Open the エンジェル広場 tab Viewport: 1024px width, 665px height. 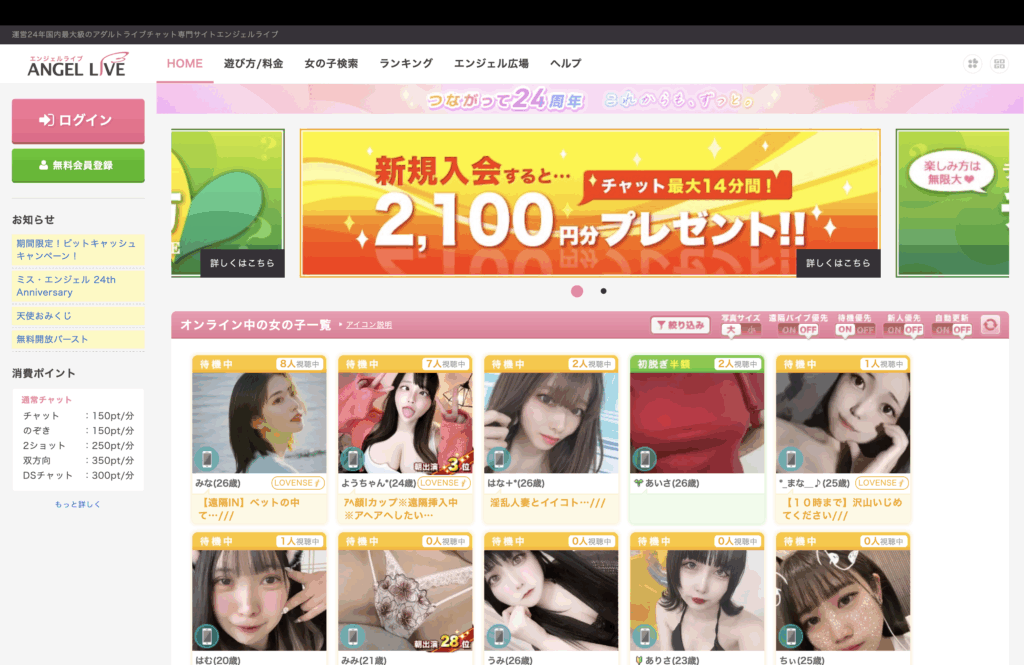point(491,63)
